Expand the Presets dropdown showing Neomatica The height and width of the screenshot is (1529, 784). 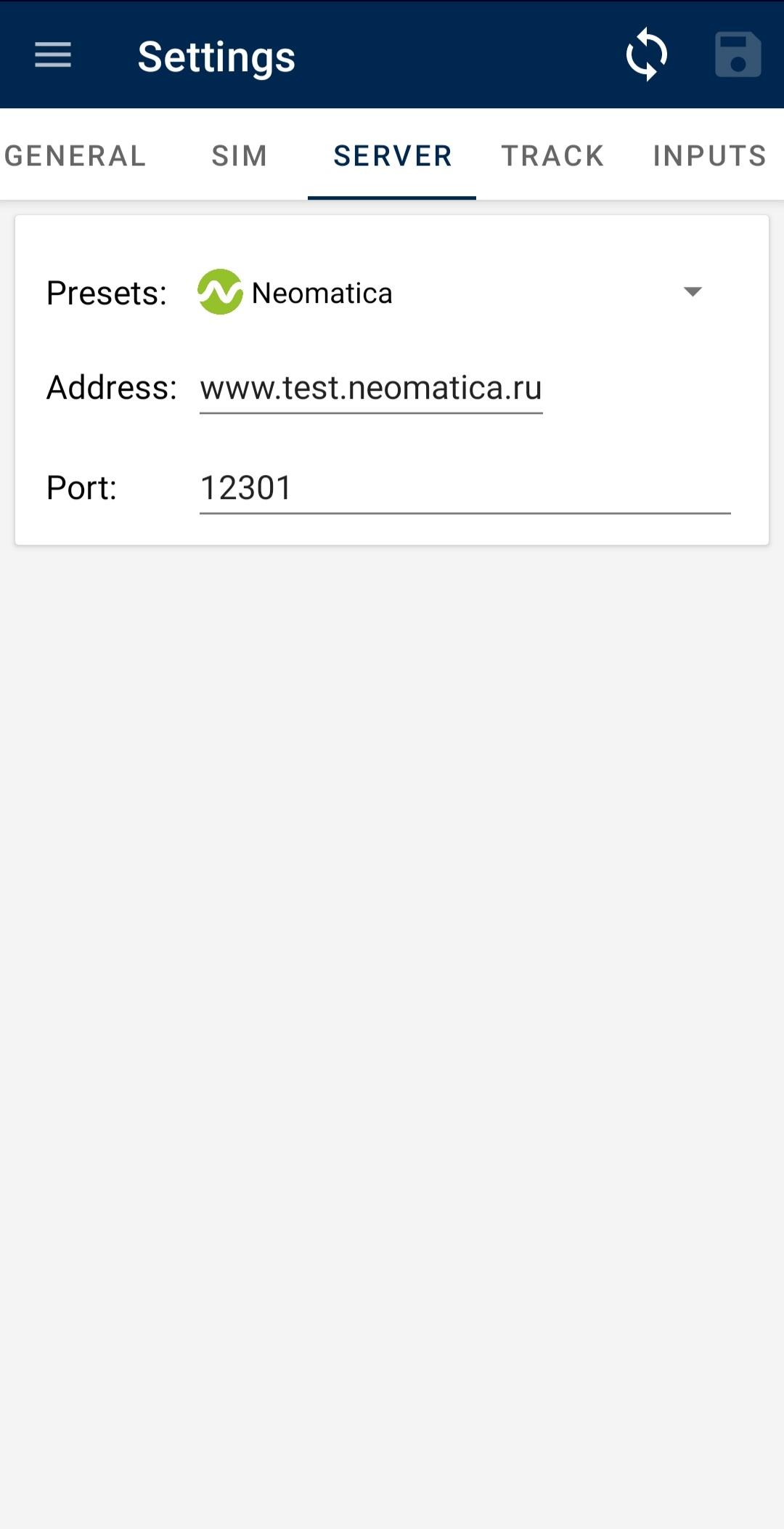(450, 293)
